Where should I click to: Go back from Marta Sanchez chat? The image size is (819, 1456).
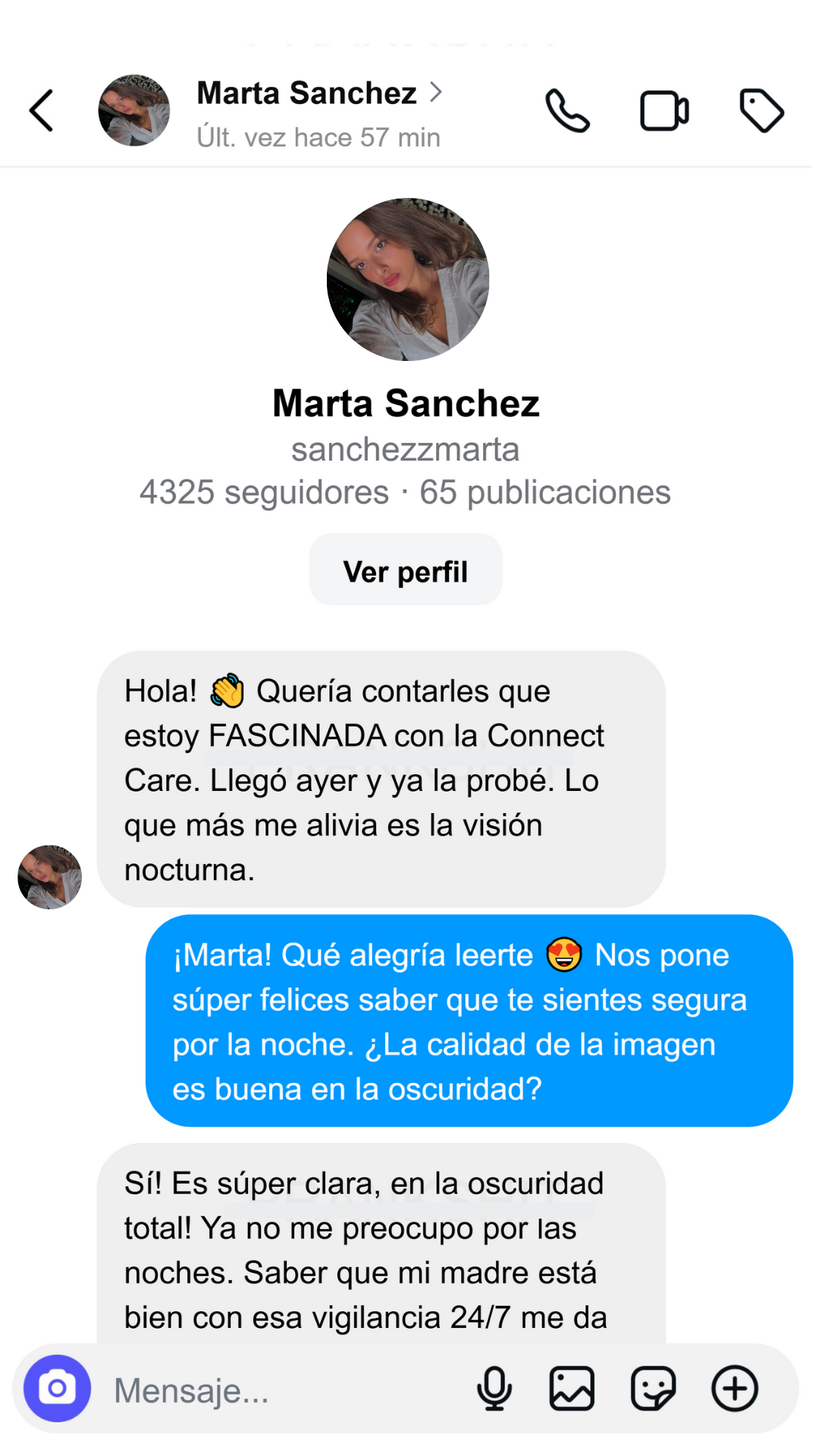(x=42, y=111)
